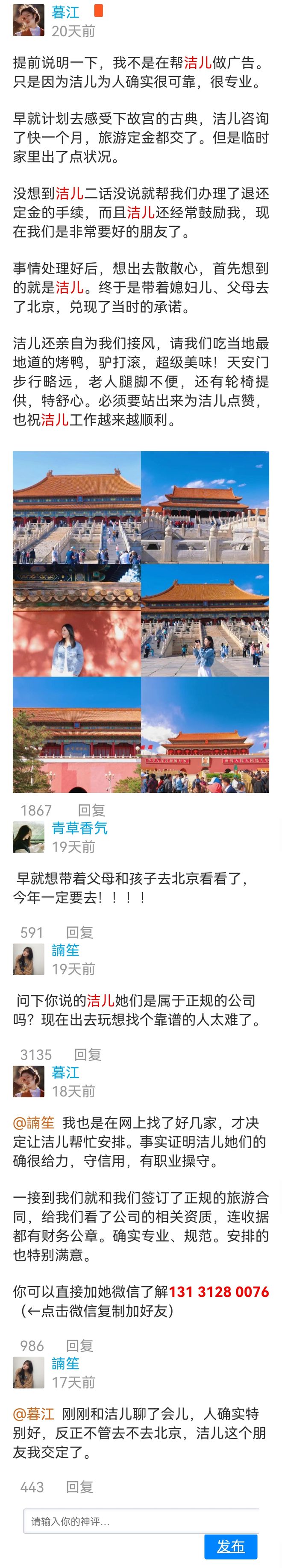Screen dimensions: 282x1568
Task: Tap 回复 beside the 443 count
Action: point(79,1487)
